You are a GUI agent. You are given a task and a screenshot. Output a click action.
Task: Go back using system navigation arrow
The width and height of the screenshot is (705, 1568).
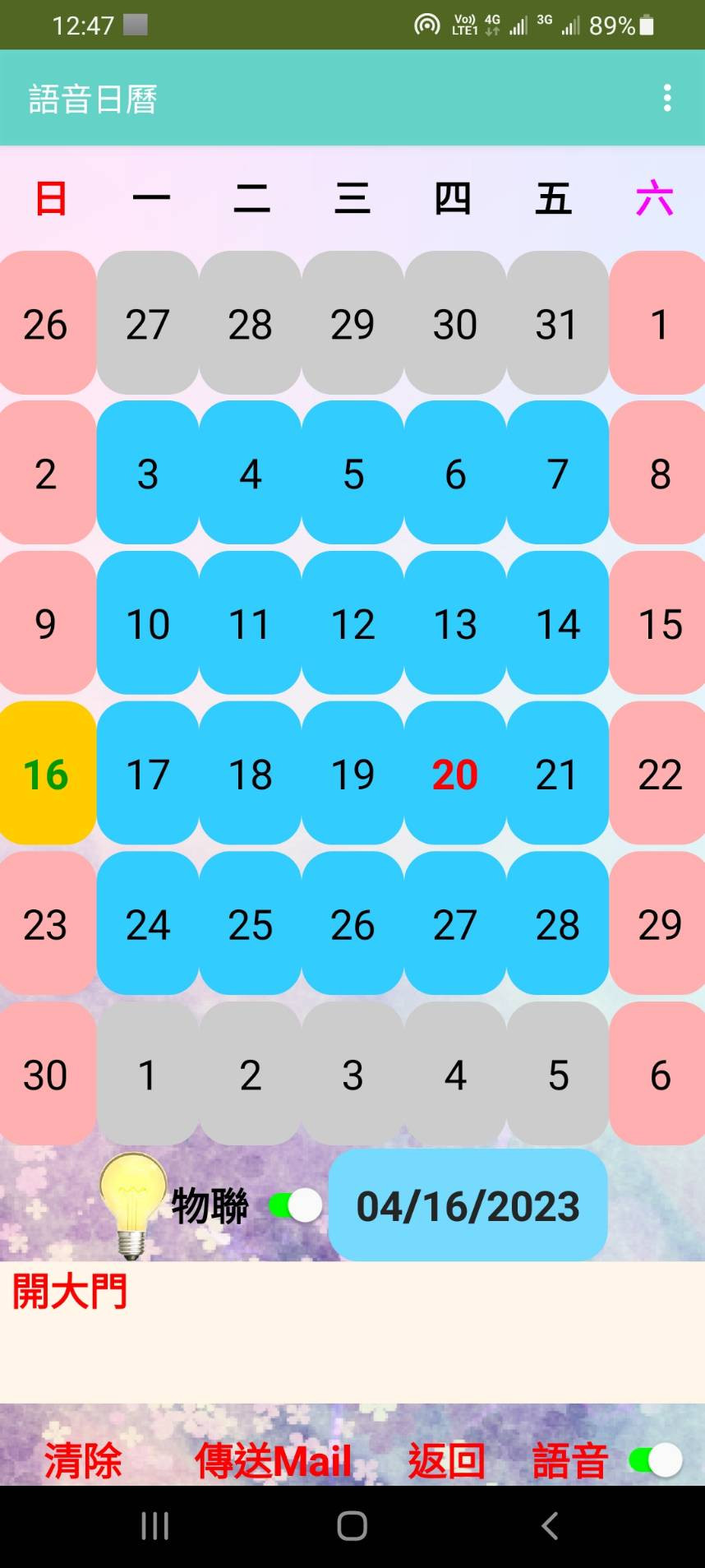tap(550, 1526)
